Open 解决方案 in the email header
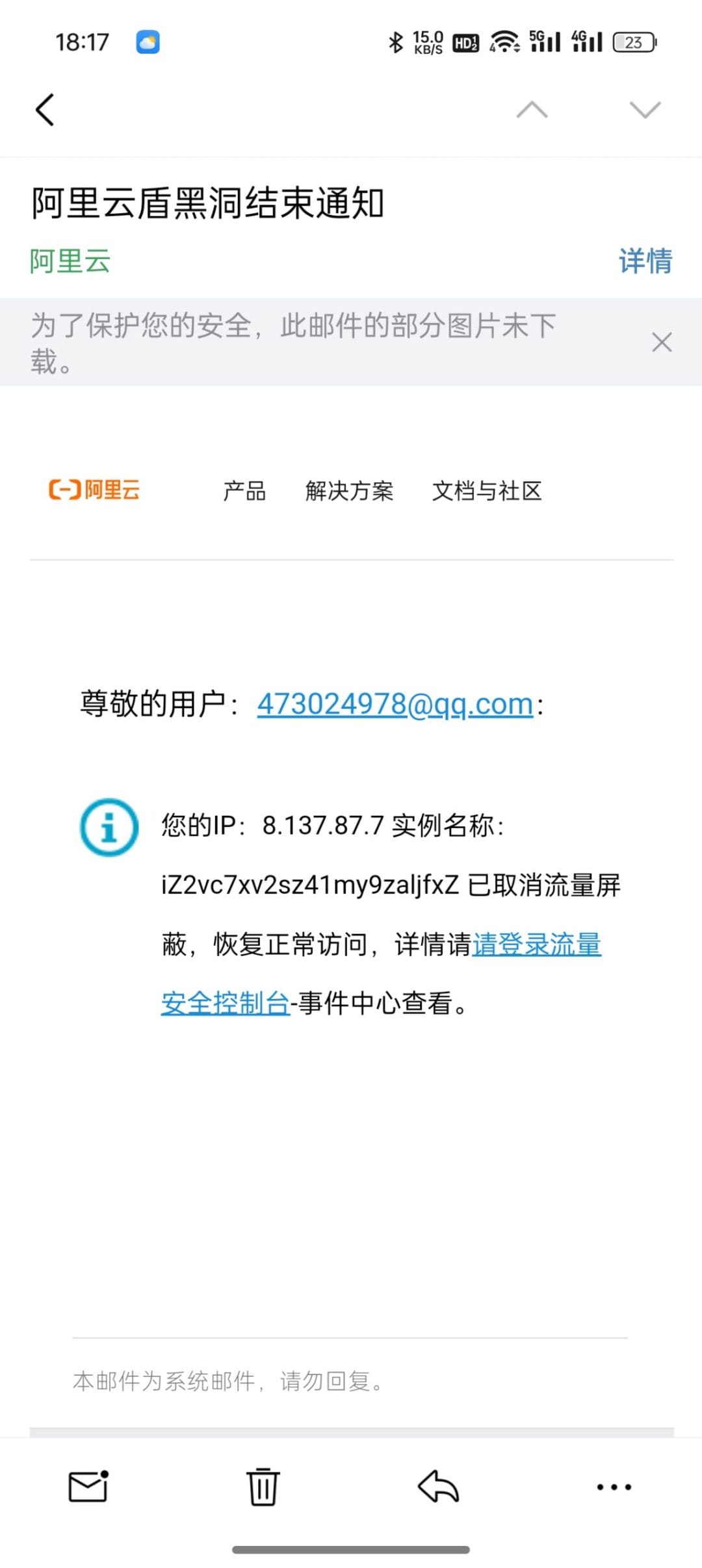Image resolution: width=702 pixels, height=1568 pixels. (x=350, y=491)
